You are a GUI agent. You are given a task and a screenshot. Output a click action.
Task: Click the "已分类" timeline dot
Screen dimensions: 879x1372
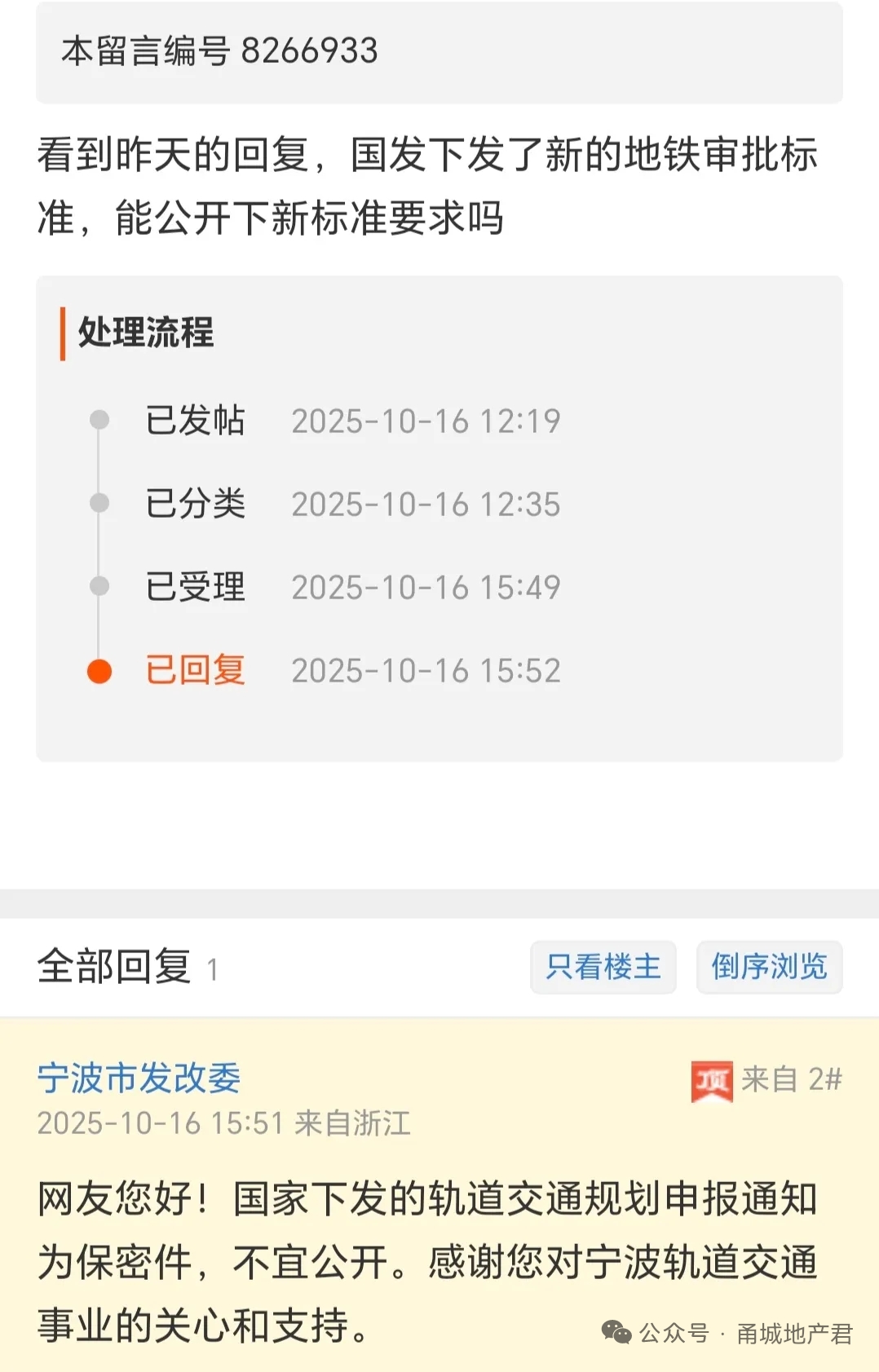coord(99,504)
